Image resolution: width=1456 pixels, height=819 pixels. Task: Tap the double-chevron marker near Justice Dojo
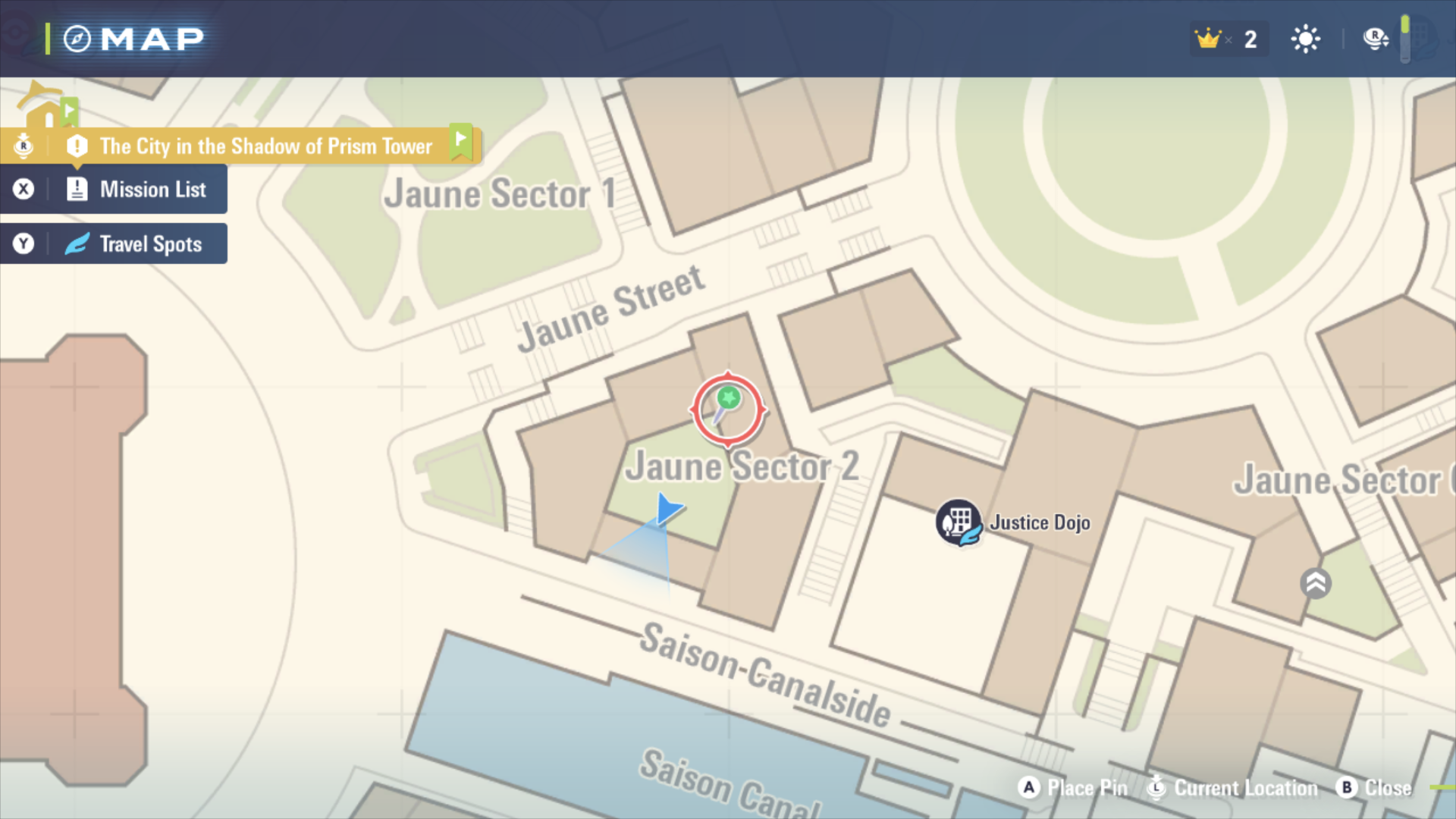(x=1316, y=583)
